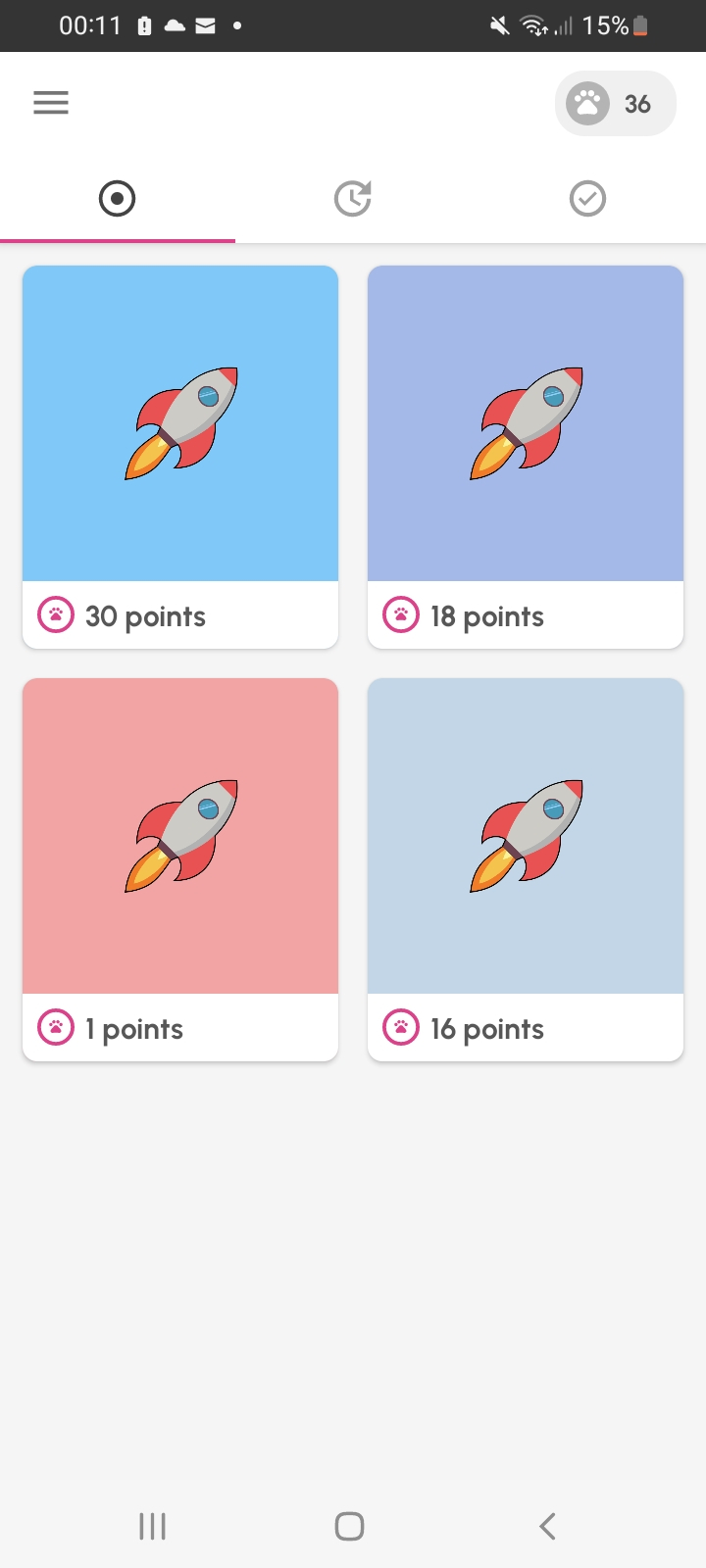Switch to the completed checkmark tab

coord(587,199)
